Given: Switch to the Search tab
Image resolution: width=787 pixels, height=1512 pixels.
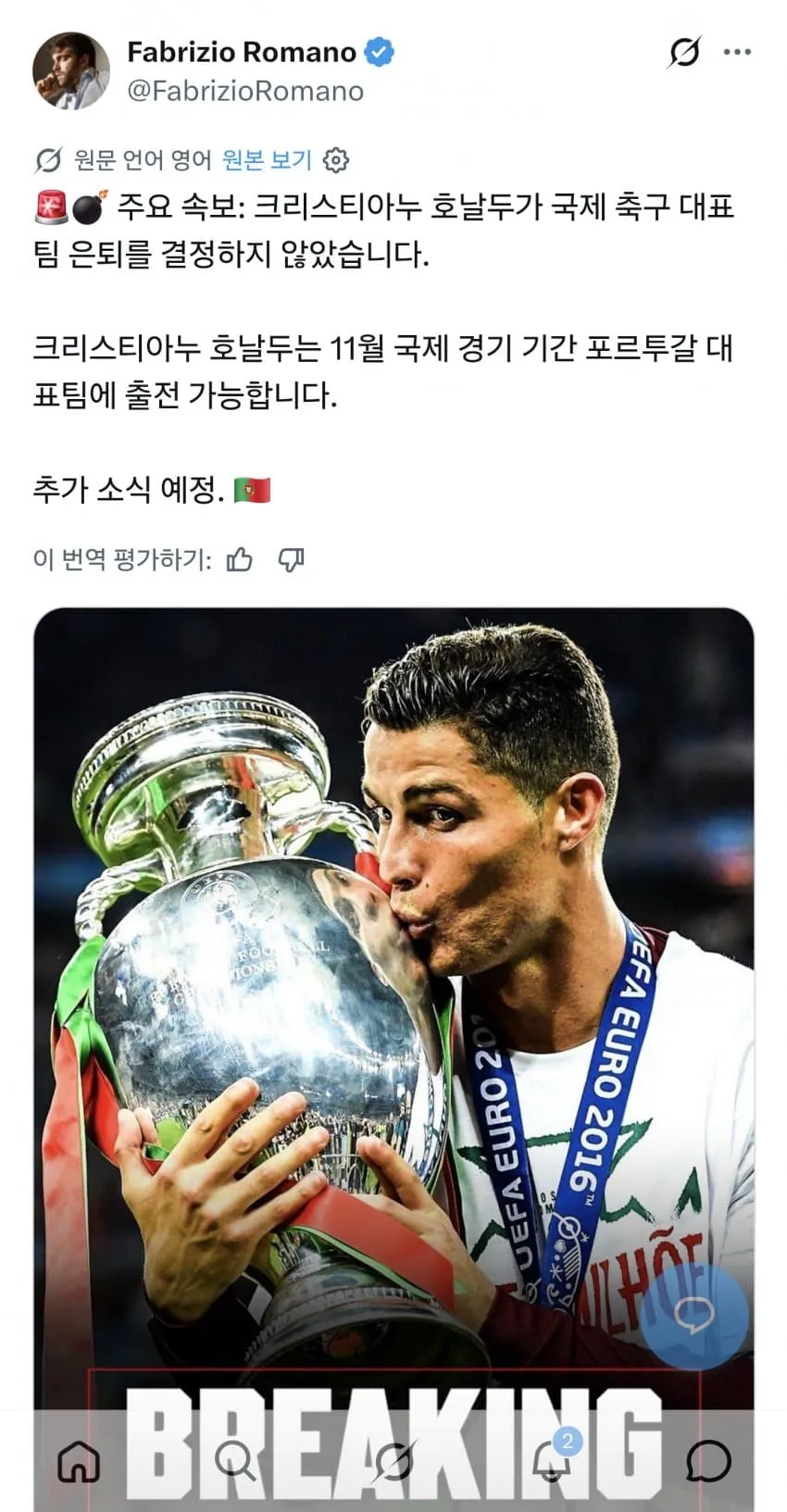Looking at the screenshot, I should point(235,1461).
